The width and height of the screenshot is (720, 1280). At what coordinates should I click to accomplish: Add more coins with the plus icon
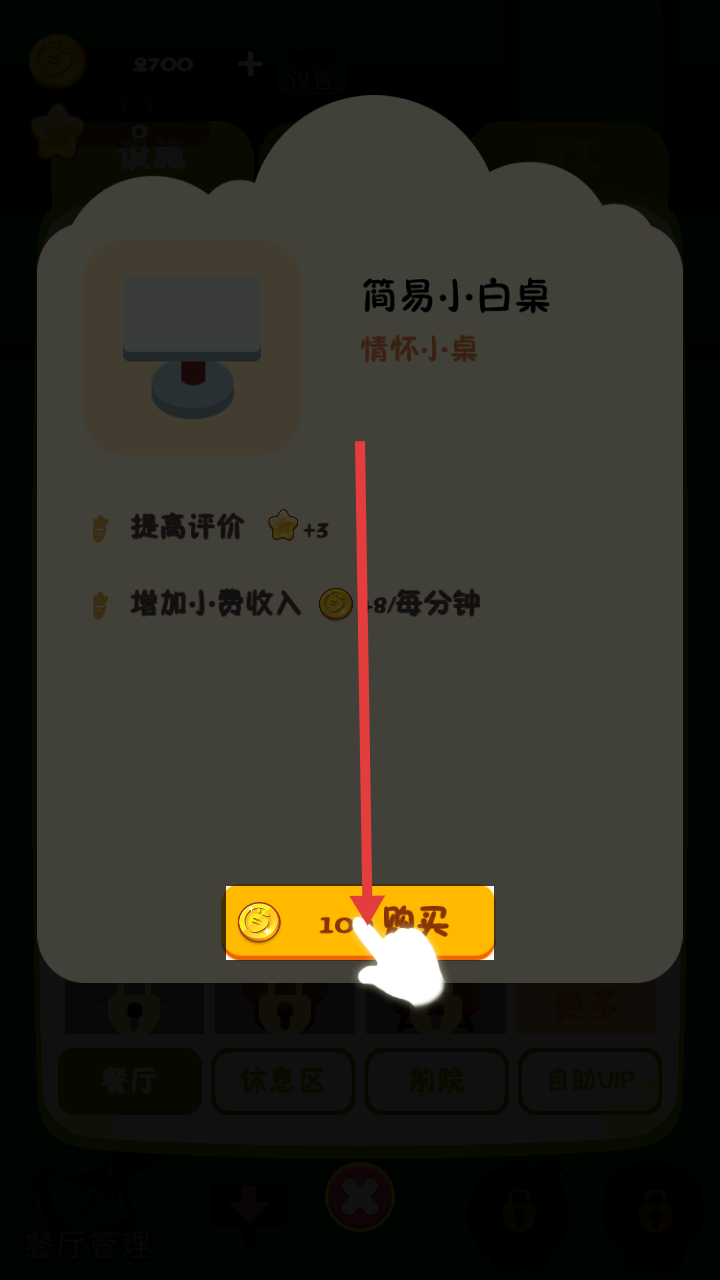(250, 64)
